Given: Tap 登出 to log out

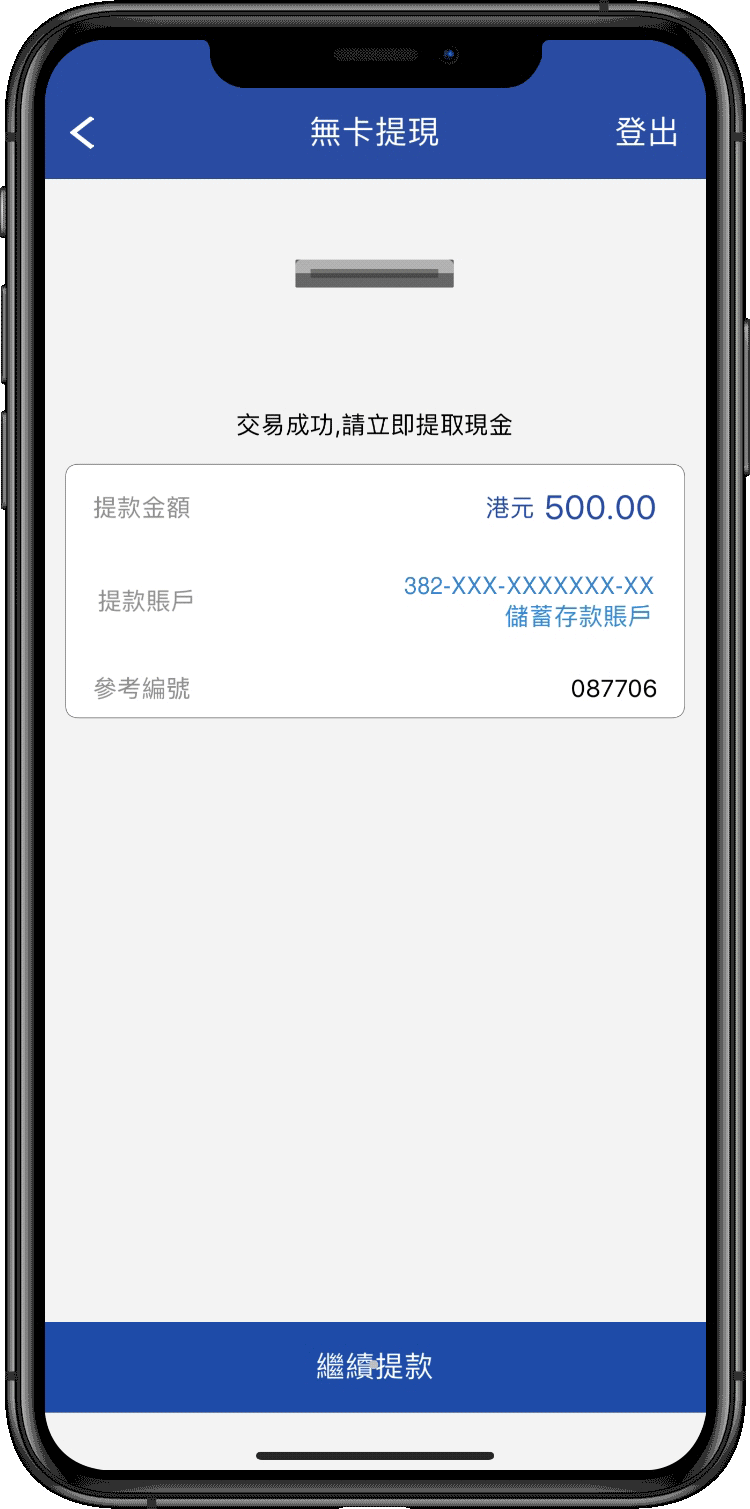Looking at the screenshot, I should [x=646, y=132].
